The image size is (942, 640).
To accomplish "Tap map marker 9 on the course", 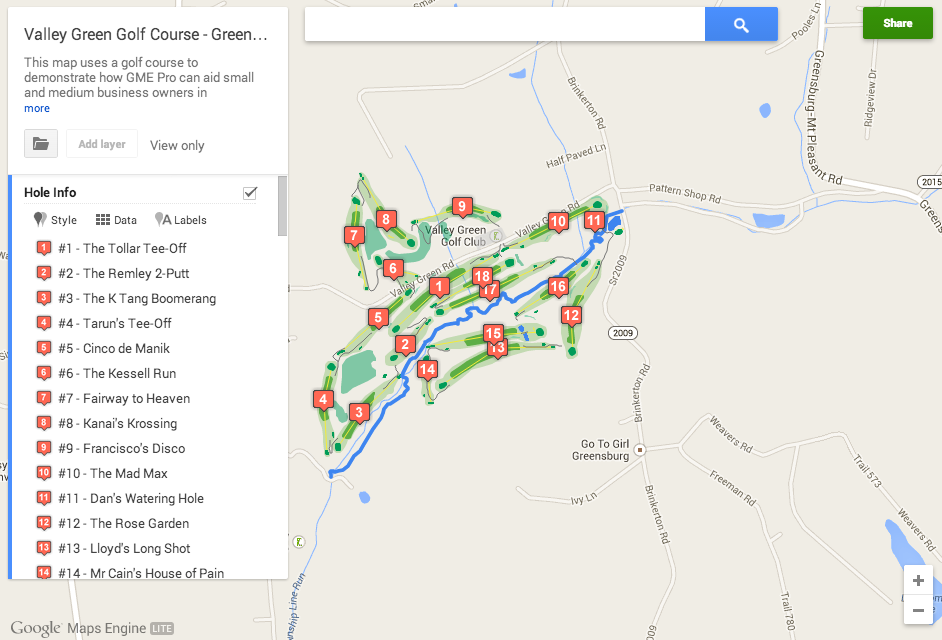I will pos(461,207).
